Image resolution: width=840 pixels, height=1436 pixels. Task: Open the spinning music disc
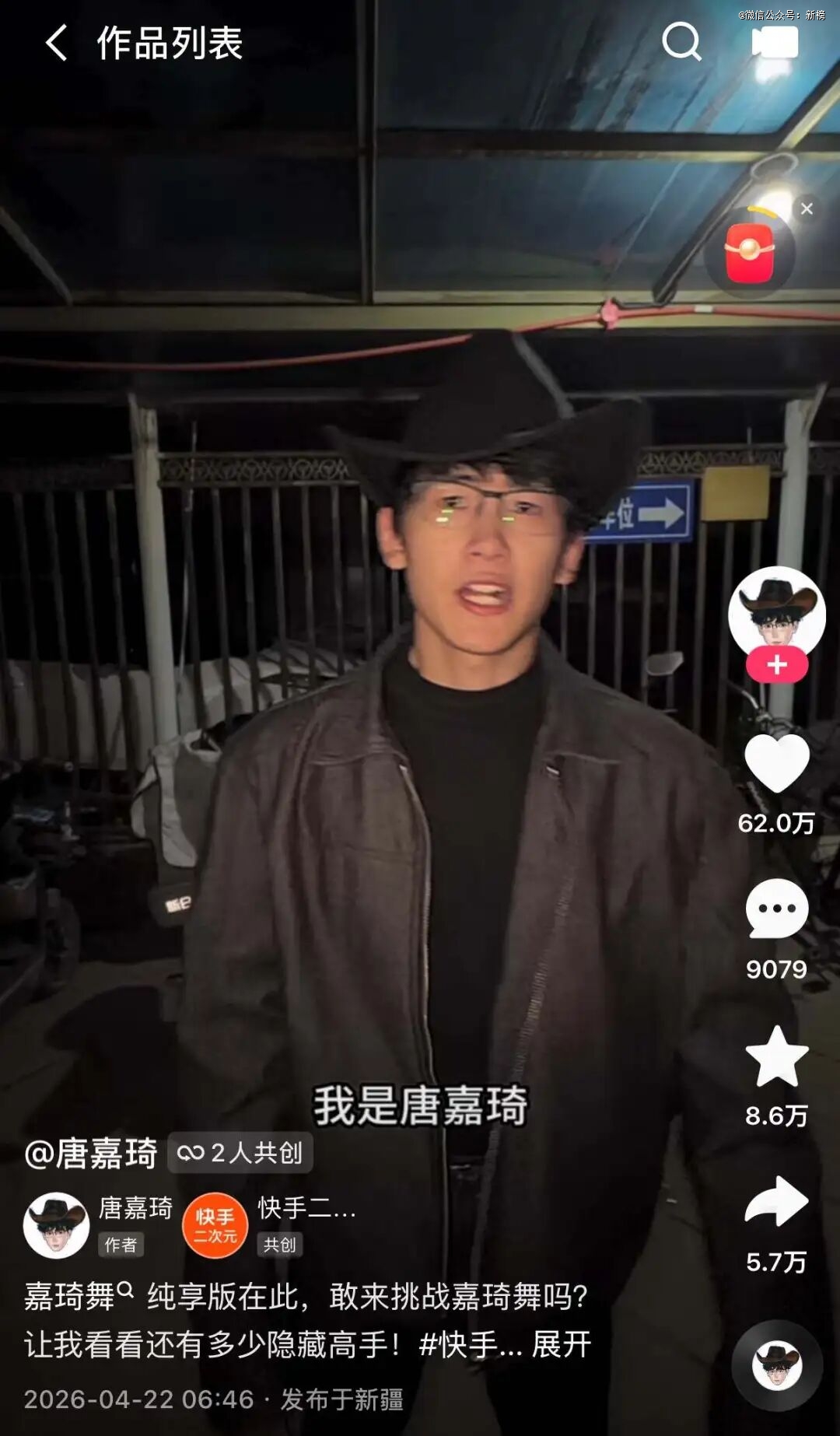[777, 1365]
